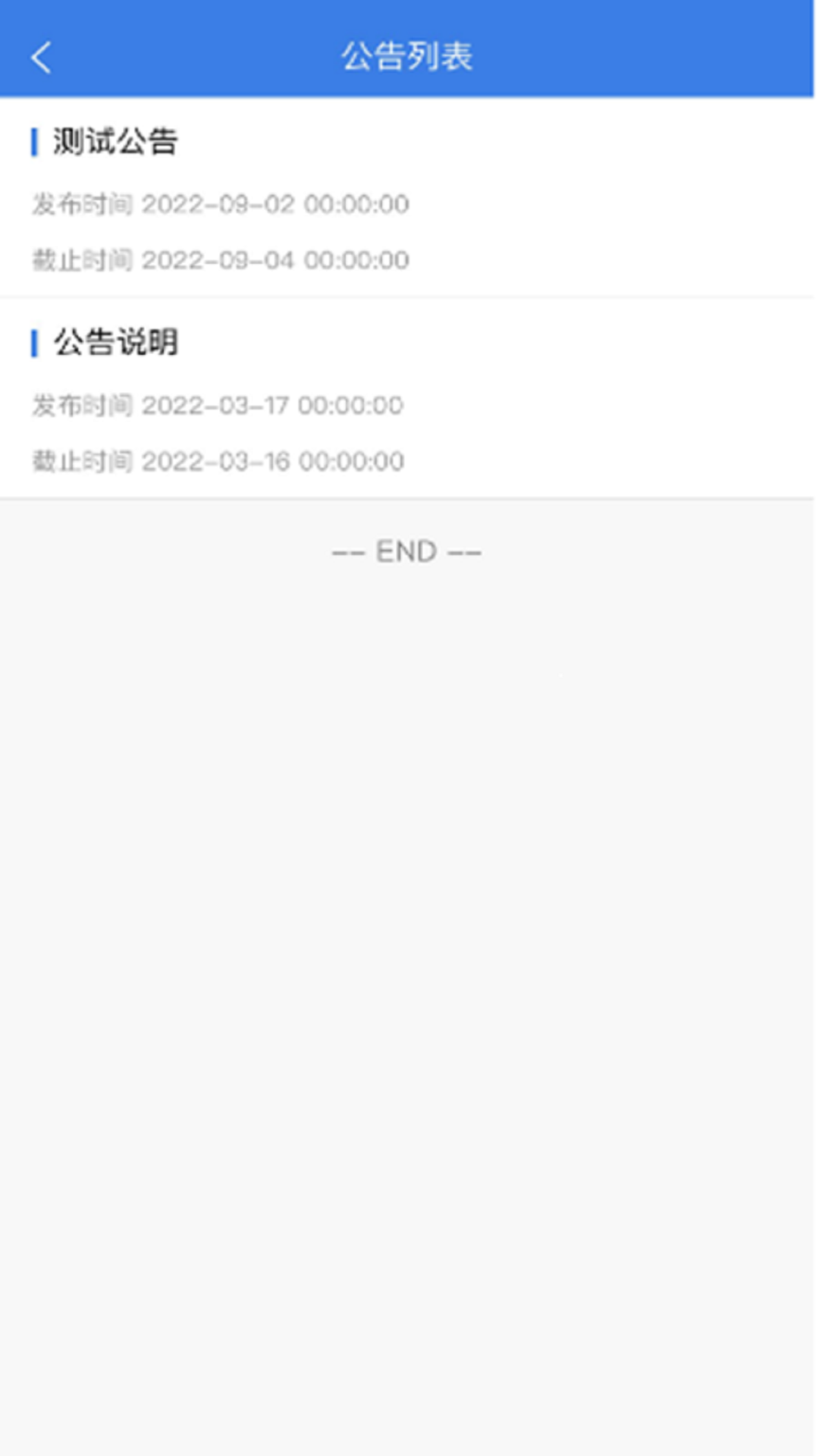The image size is (819, 1456).
Task: Select the 测试公告 announcement title
Action: [115, 140]
